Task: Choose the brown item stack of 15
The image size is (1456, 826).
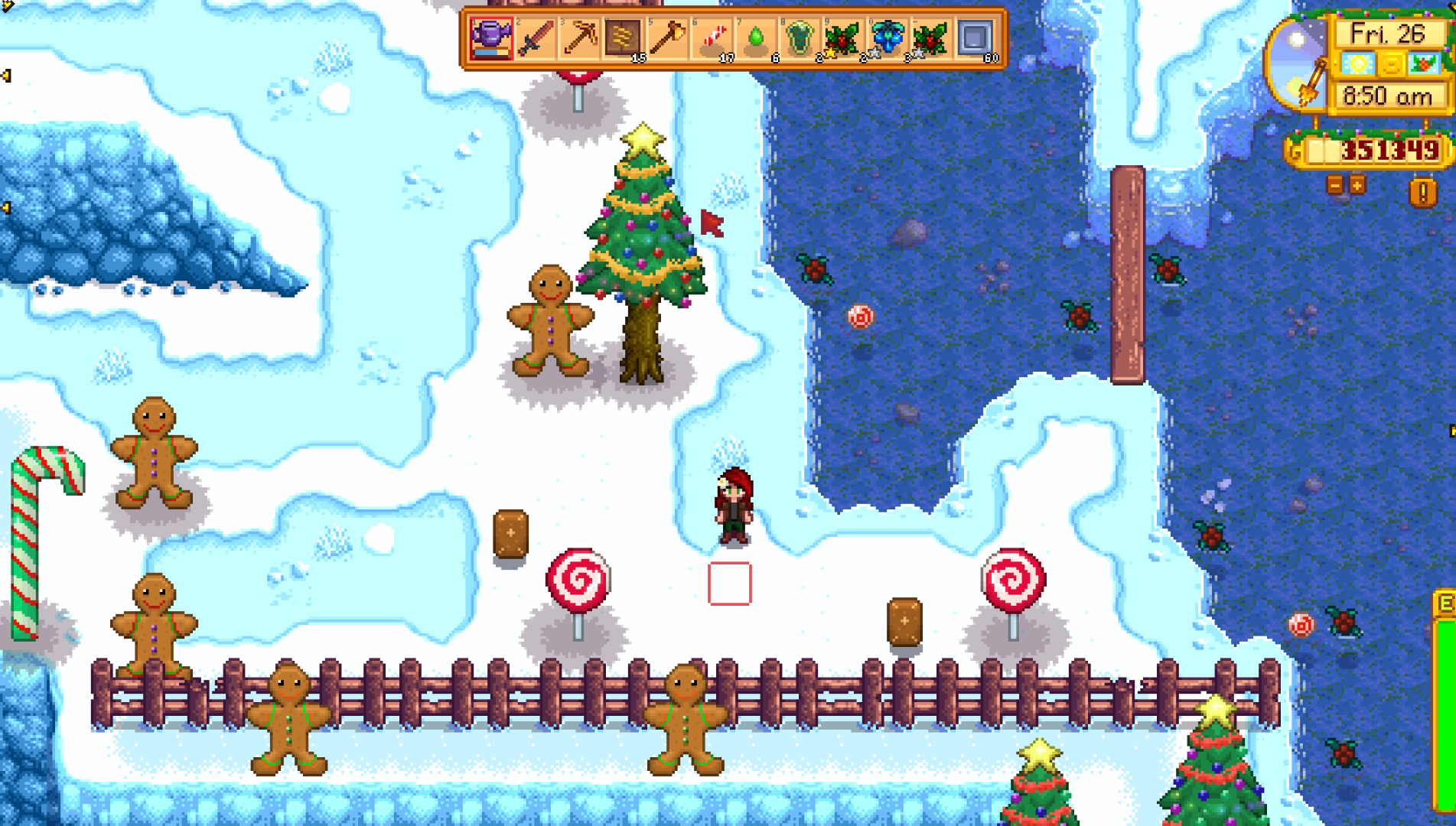Action: click(x=623, y=38)
